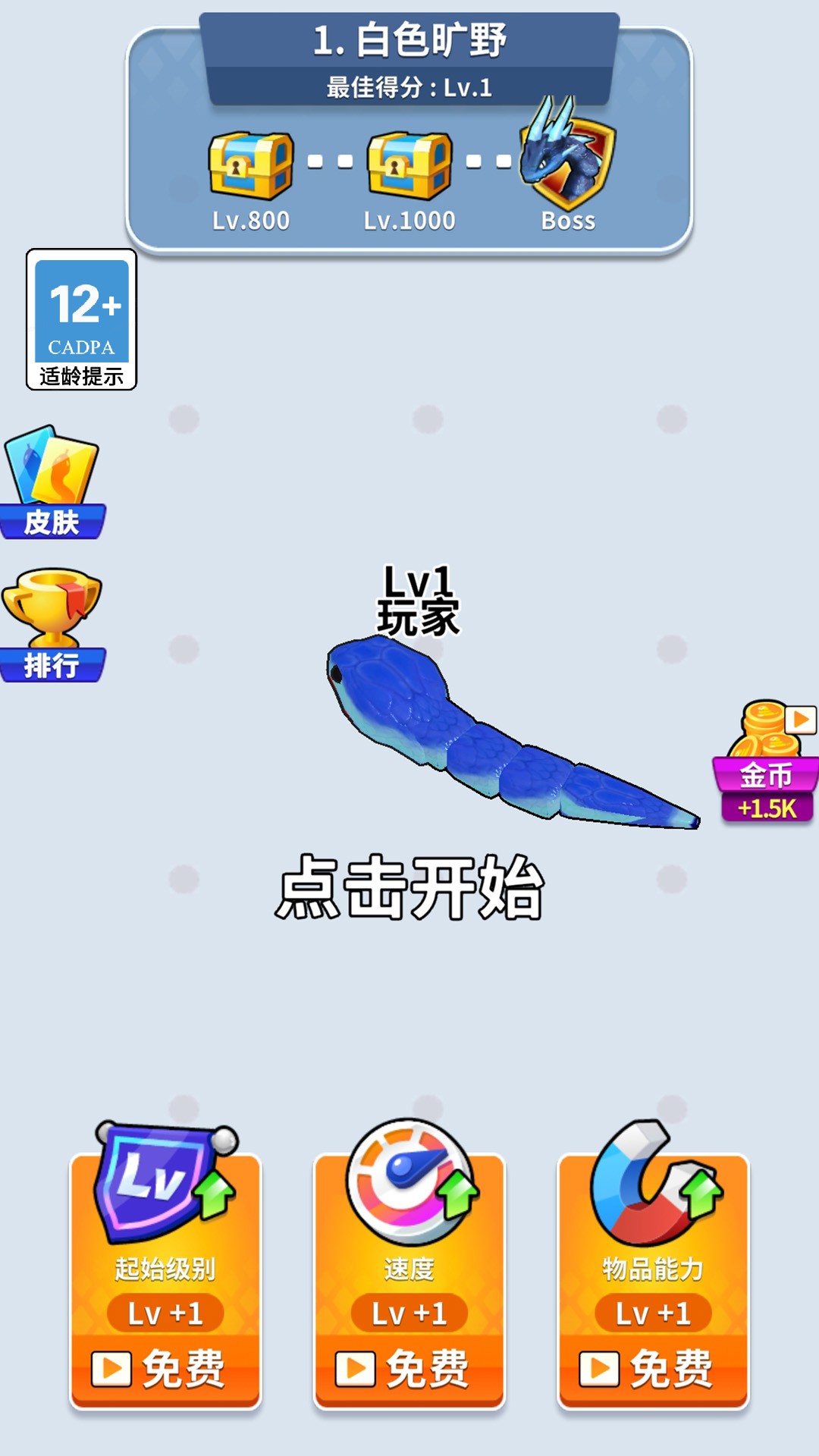Tap the Lv1 玩家 player name label

pos(419,599)
